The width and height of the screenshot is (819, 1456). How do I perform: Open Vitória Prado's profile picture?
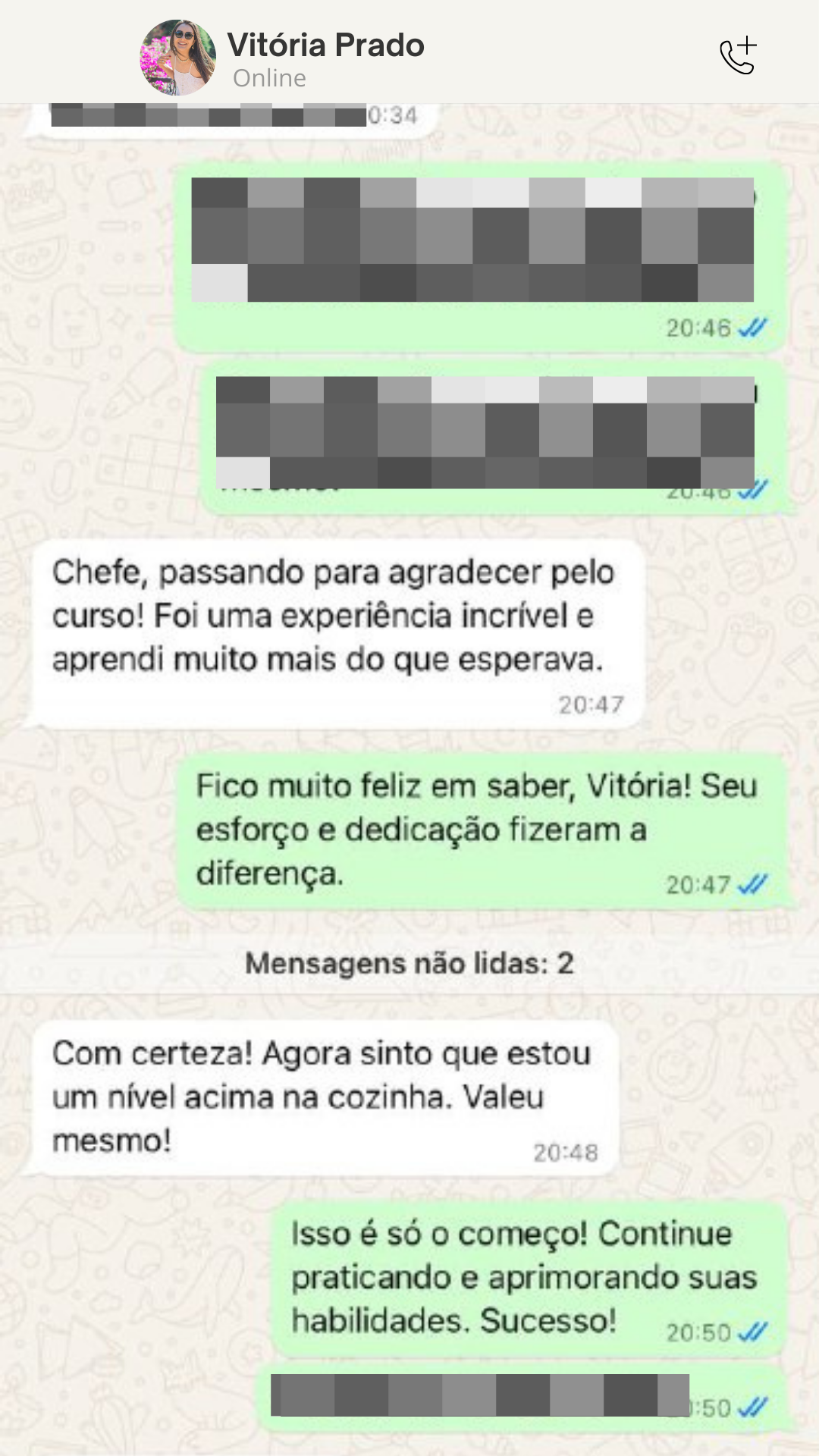point(177,58)
